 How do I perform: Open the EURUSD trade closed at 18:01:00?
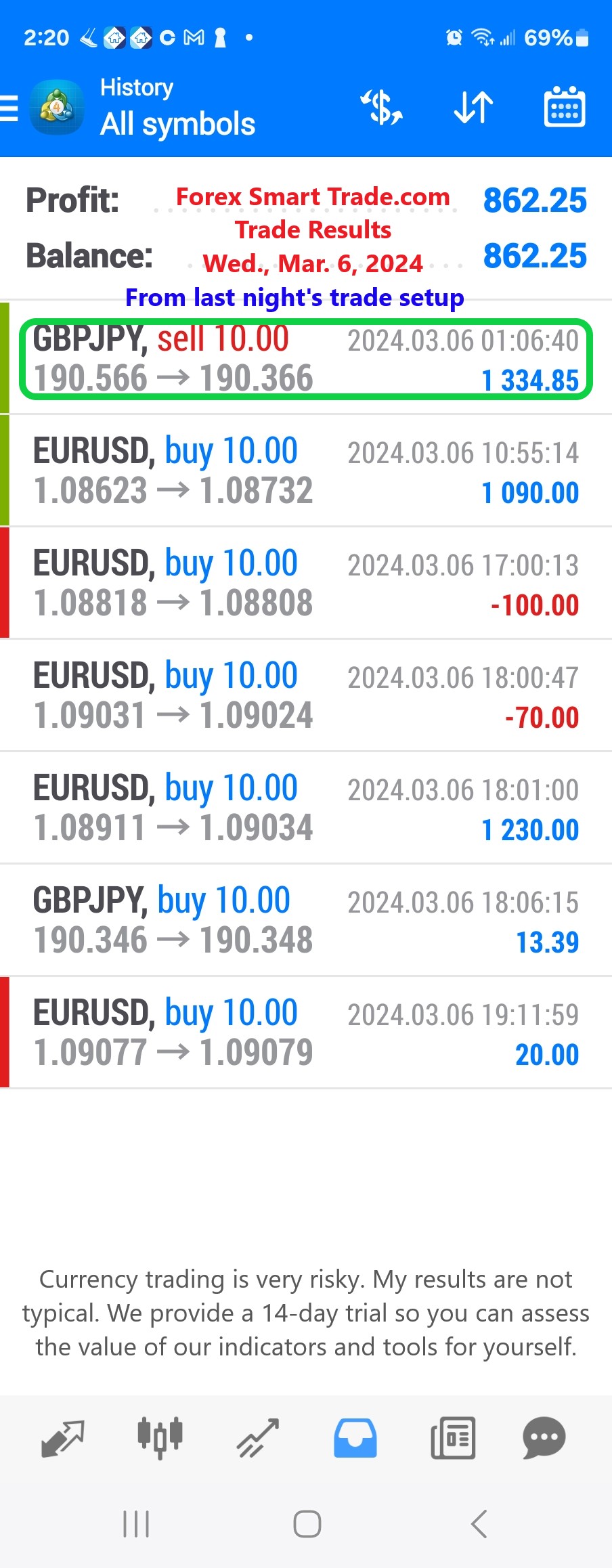(306, 808)
